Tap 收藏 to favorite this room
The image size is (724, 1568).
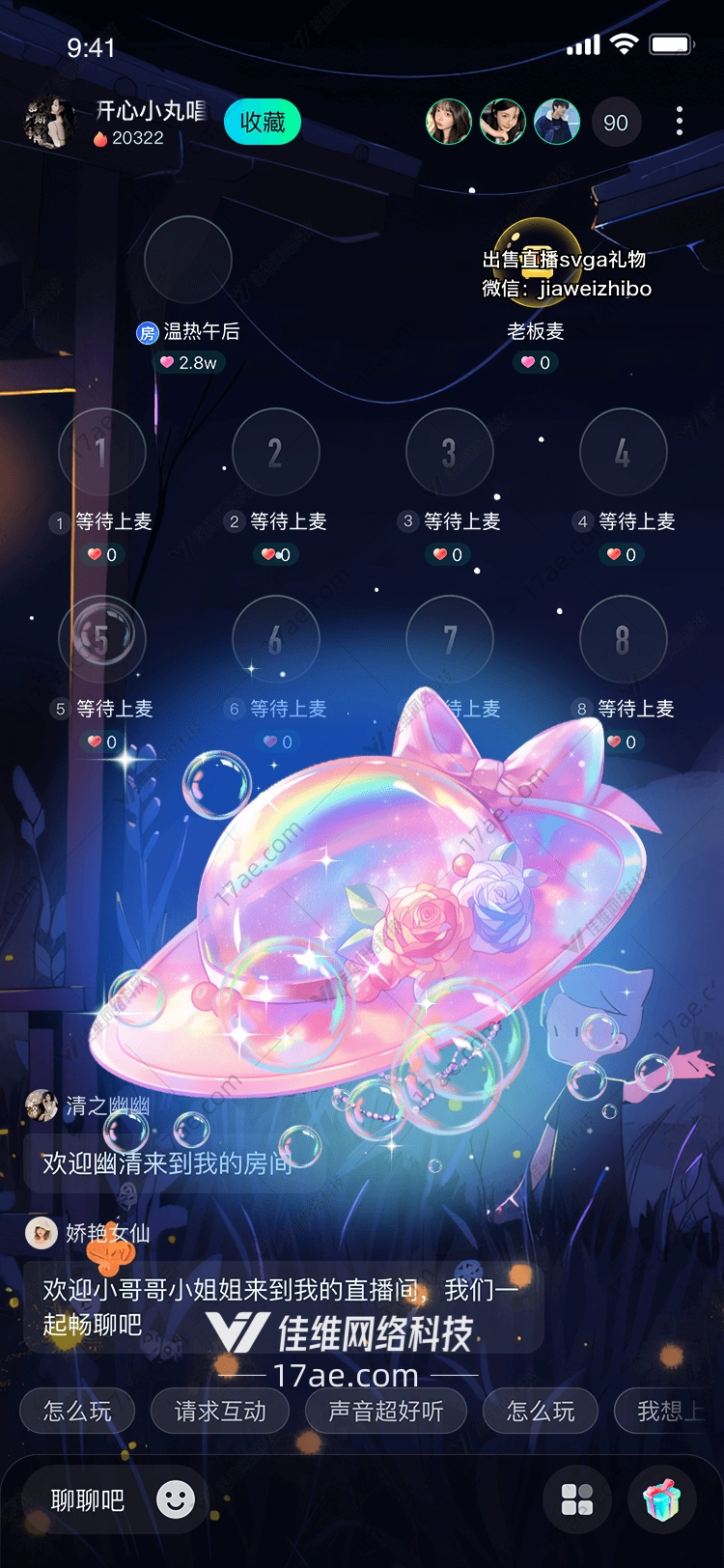point(262,123)
